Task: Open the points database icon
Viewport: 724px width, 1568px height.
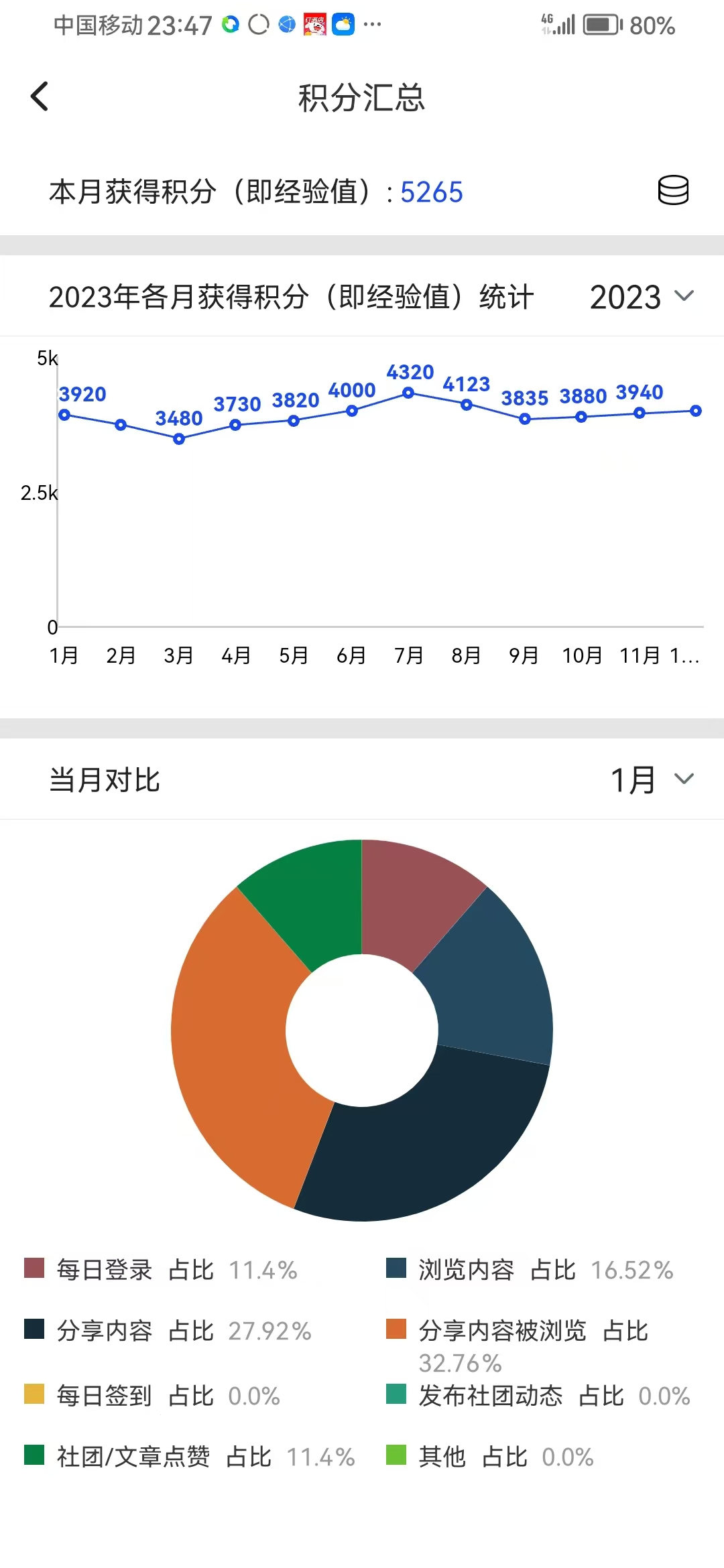Action: (672, 191)
